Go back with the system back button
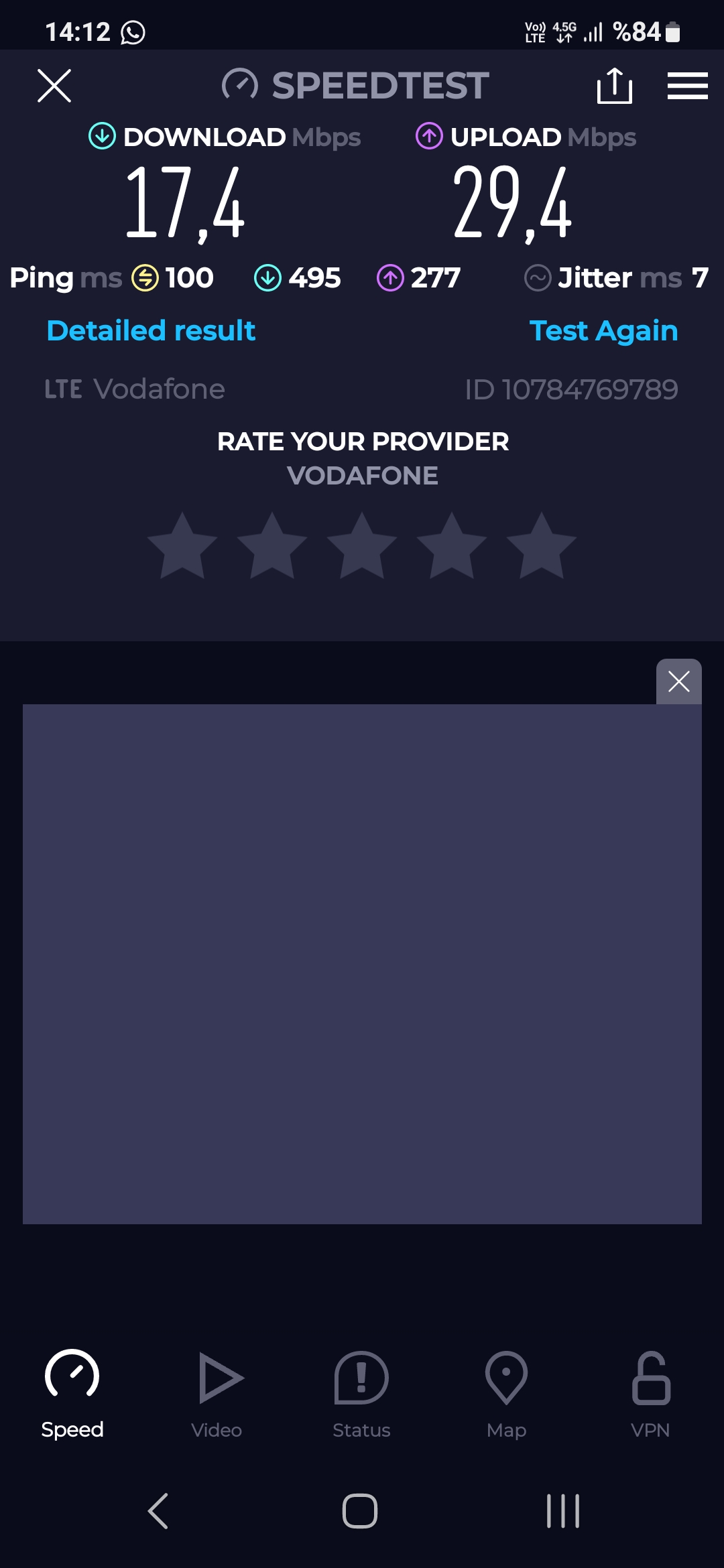The image size is (724, 1568). (158, 1512)
